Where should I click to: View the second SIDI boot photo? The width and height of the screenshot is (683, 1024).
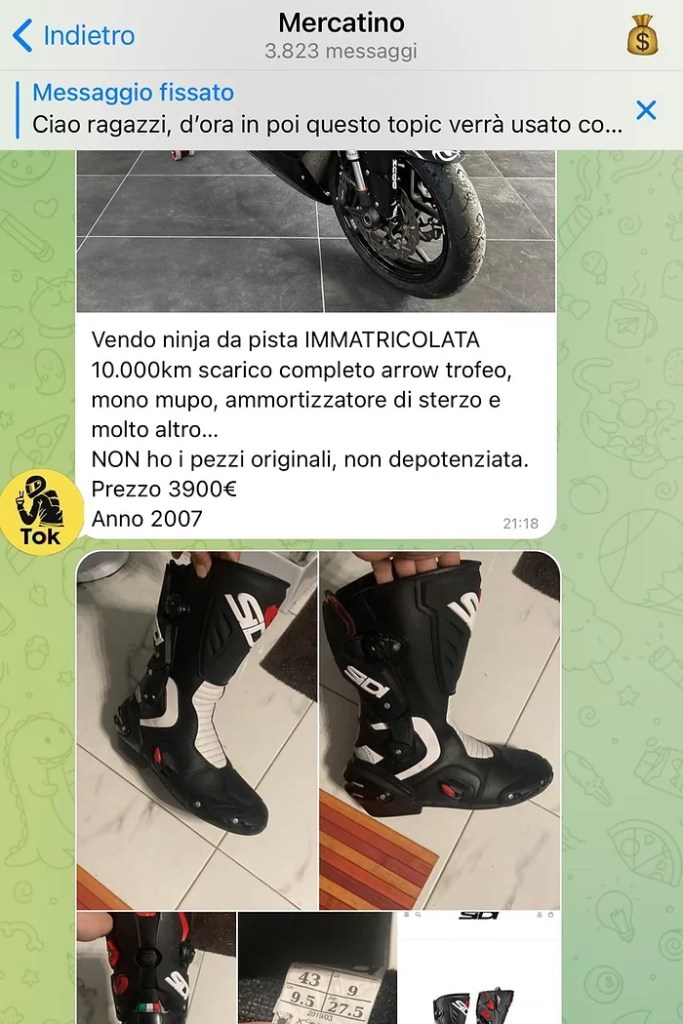440,730
